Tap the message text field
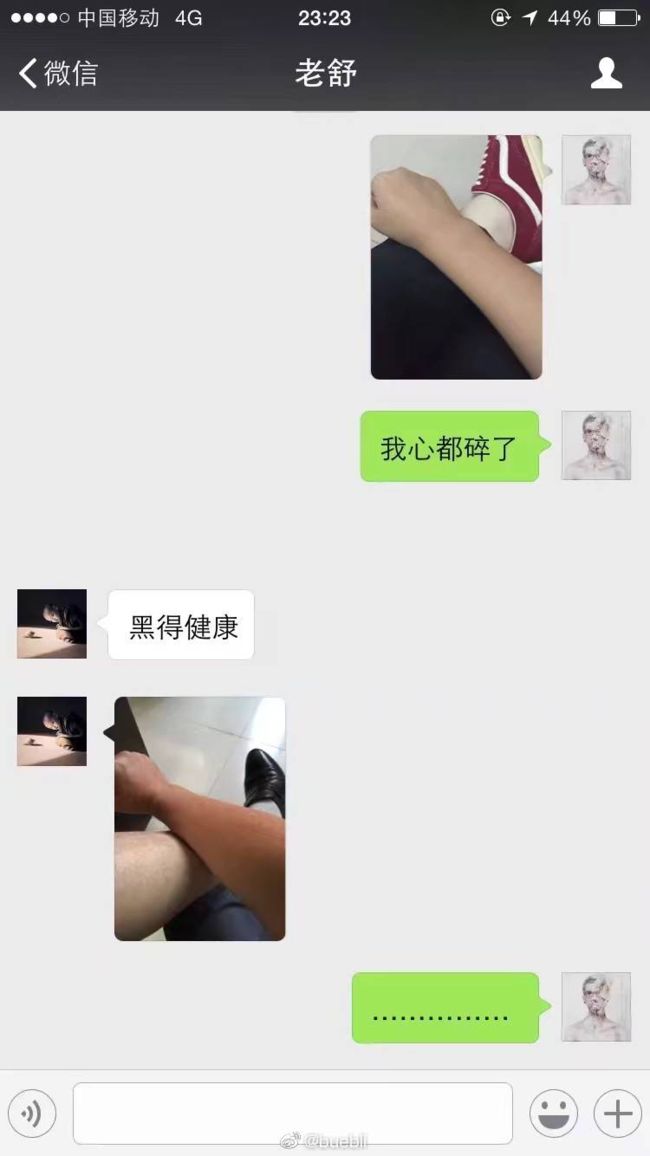The height and width of the screenshot is (1156, 650). tap(293, 1113)
